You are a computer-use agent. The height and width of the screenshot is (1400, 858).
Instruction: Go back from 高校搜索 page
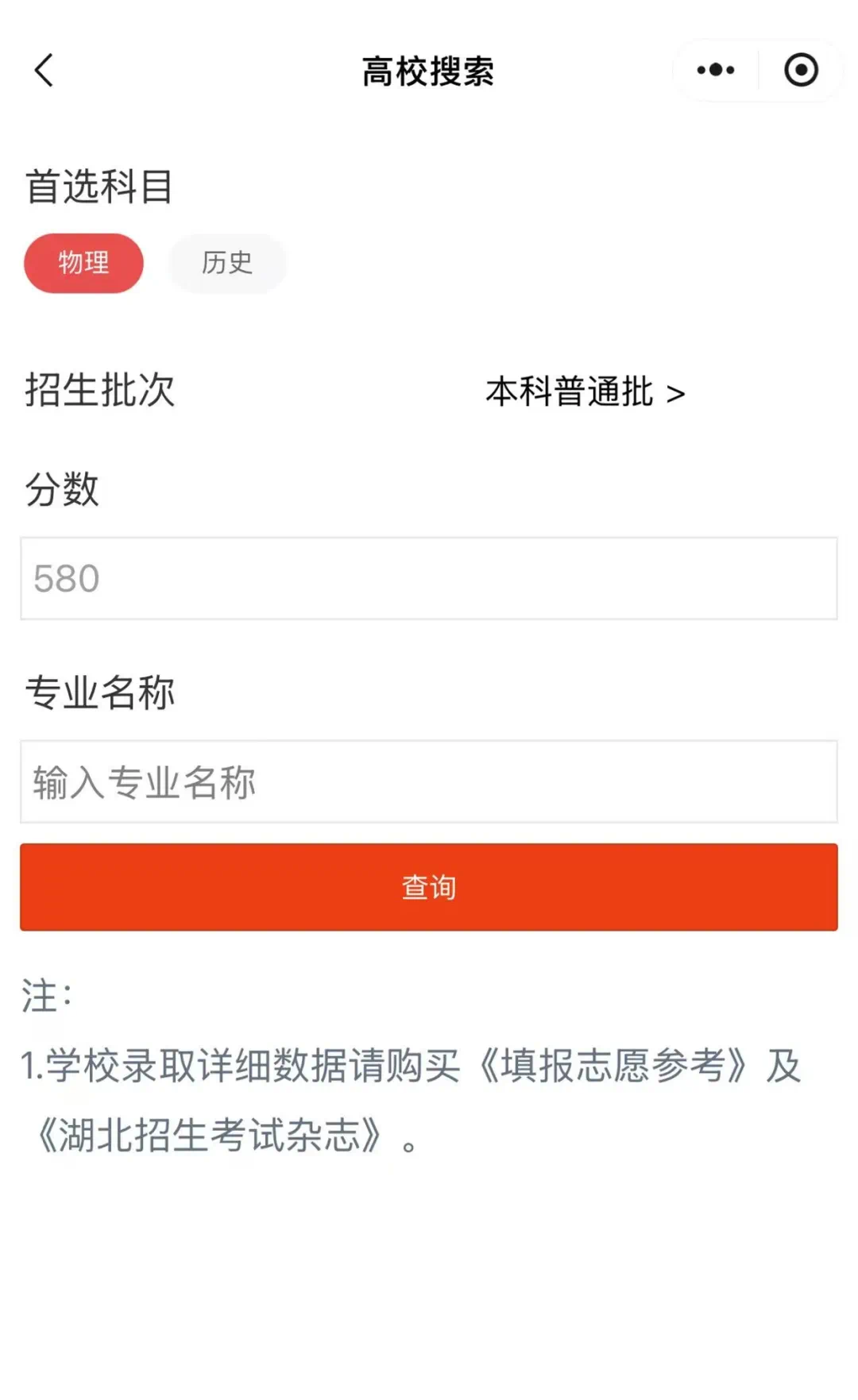[x=44, y=71]
